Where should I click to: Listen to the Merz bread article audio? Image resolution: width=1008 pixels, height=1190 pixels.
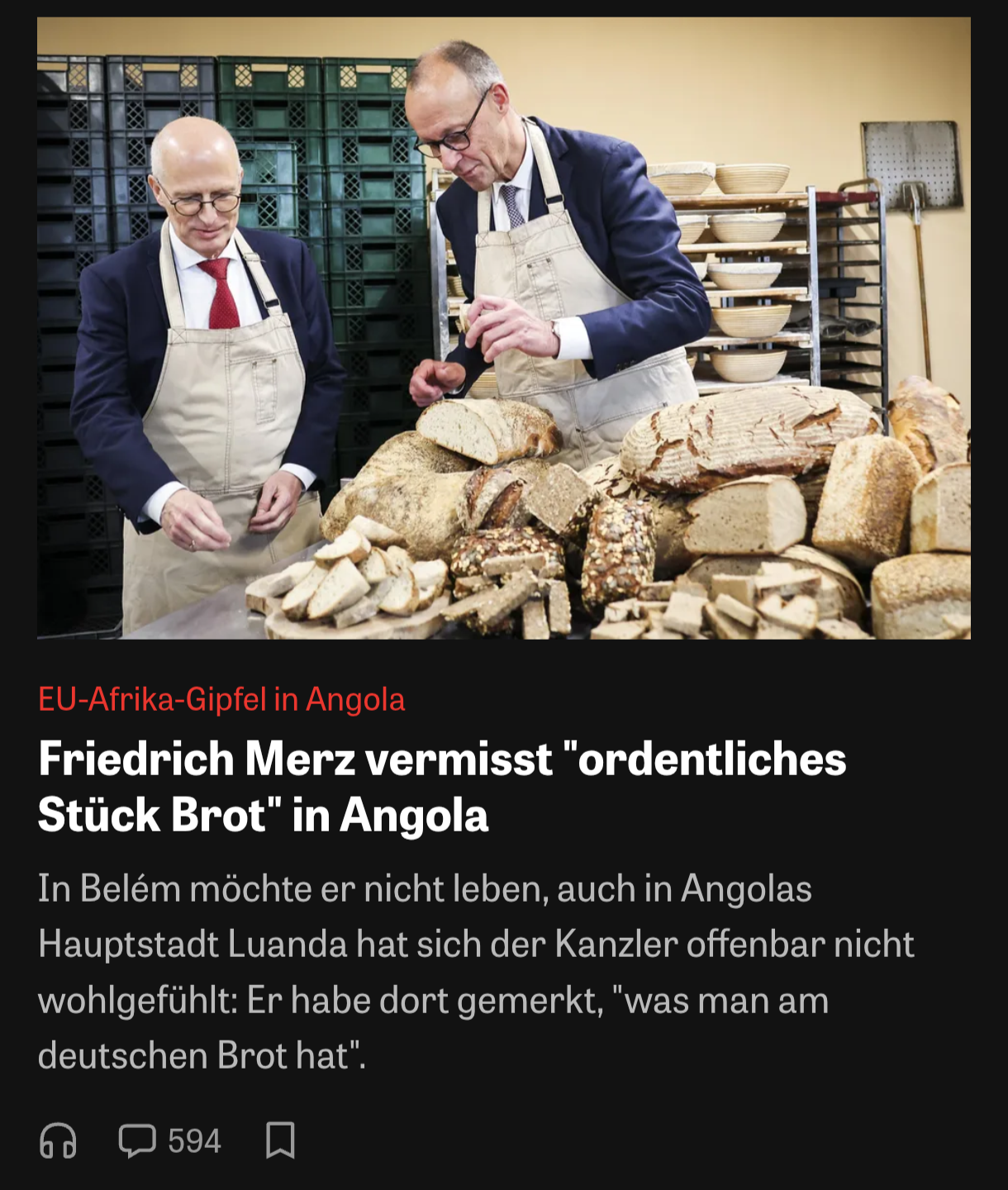[x=58, y=1141]
